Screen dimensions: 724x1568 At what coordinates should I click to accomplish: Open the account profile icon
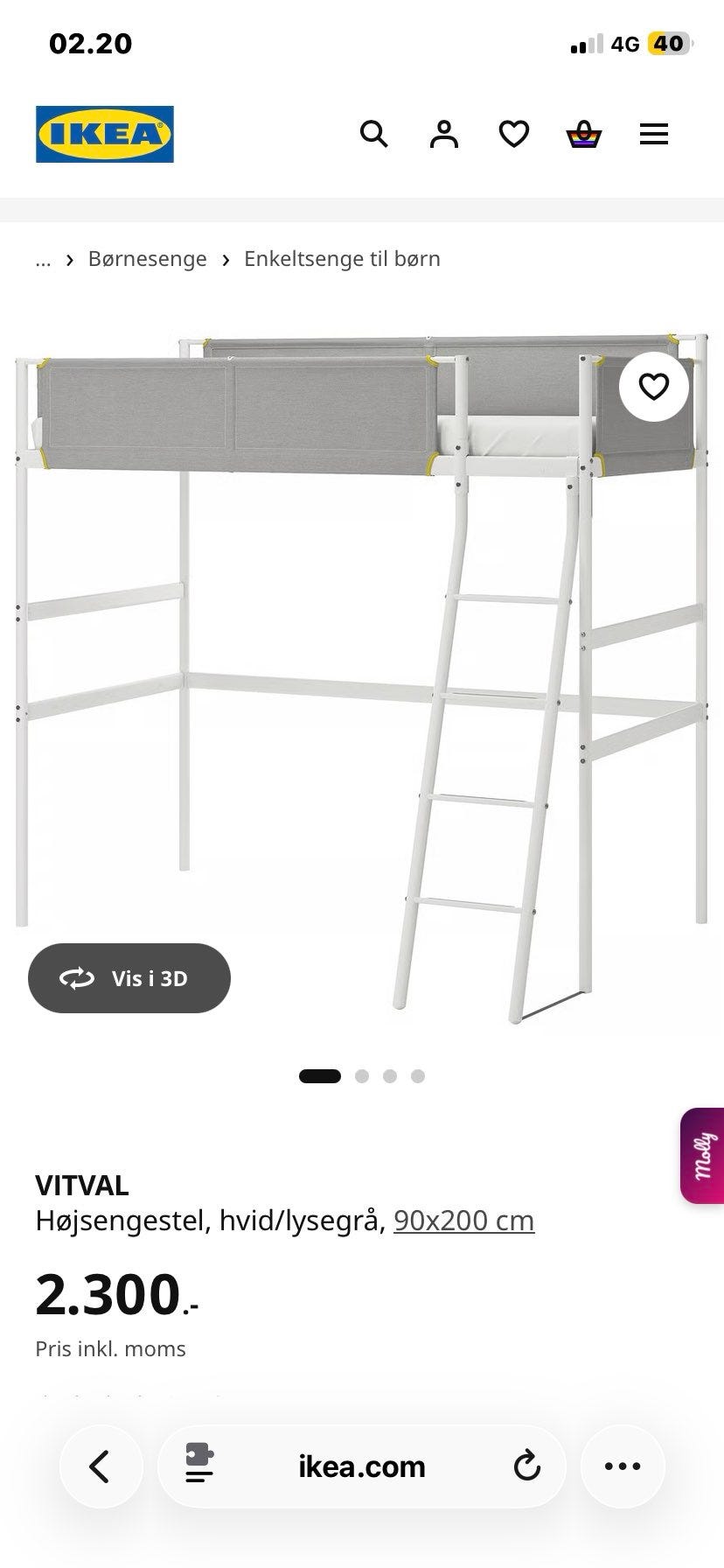point(444,134)
